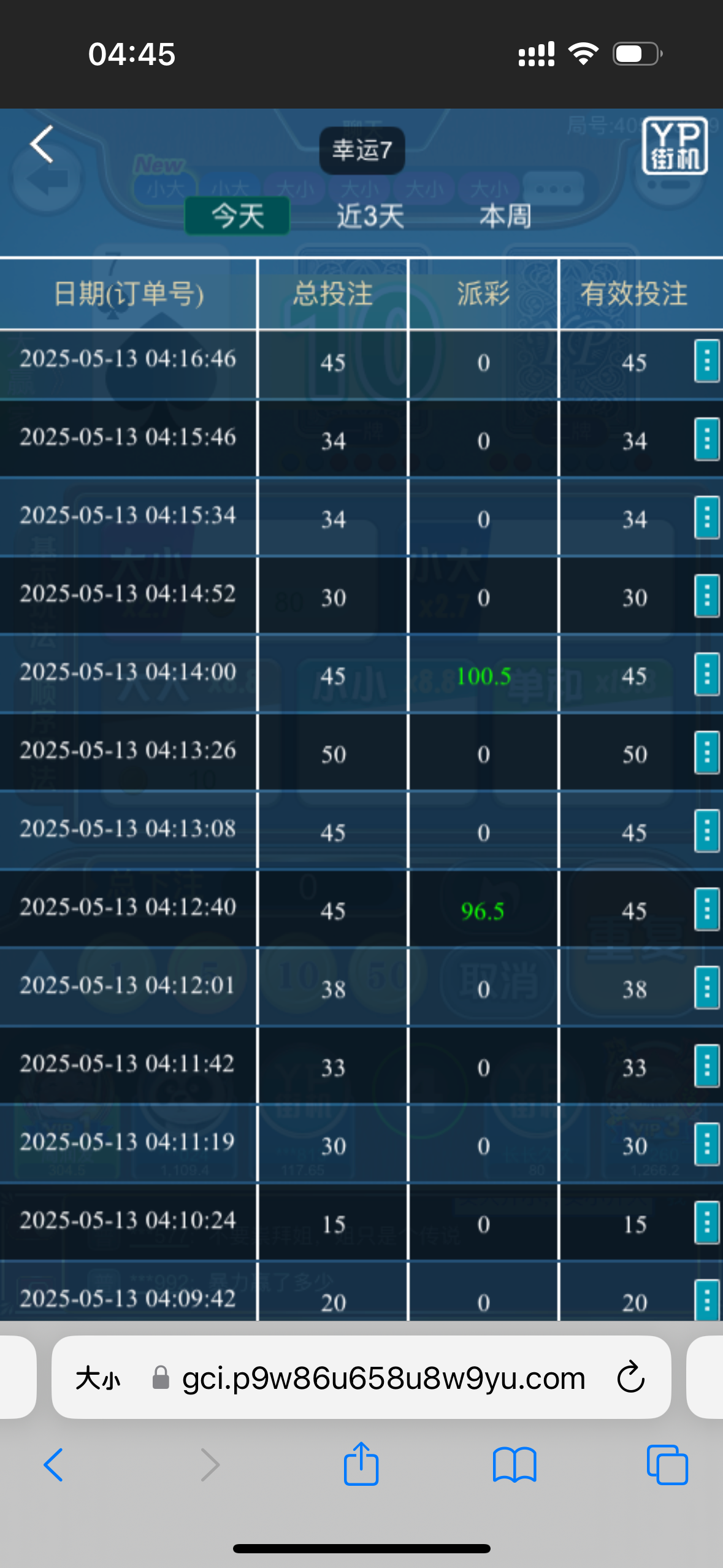Open details icon for the 04:11:19 order
Image resolution: width=723 pixels, height=1568 pixels.
click(x=706, y=1145)
